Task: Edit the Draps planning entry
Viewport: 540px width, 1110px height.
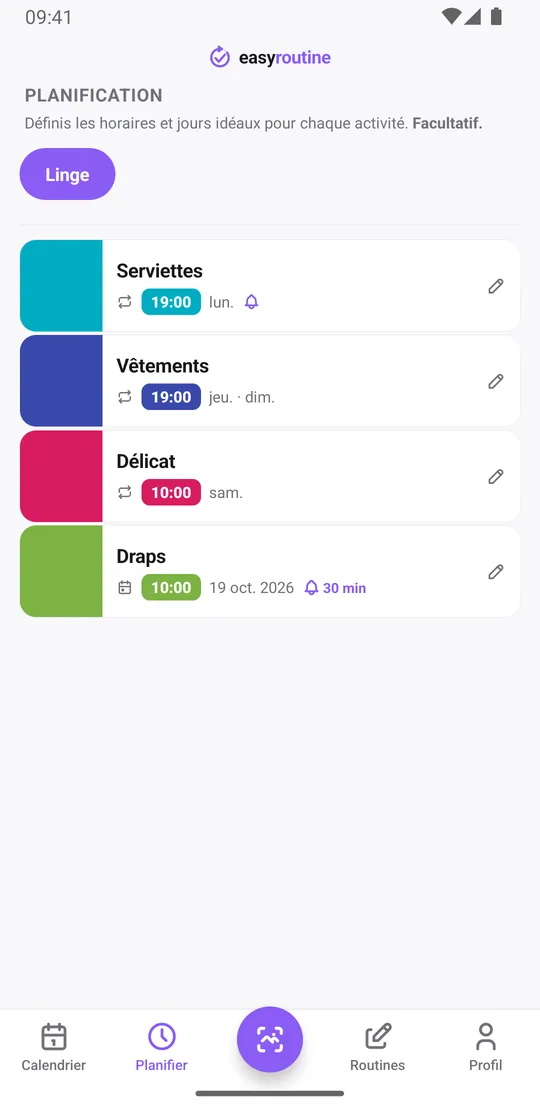Action: point(495,572)
